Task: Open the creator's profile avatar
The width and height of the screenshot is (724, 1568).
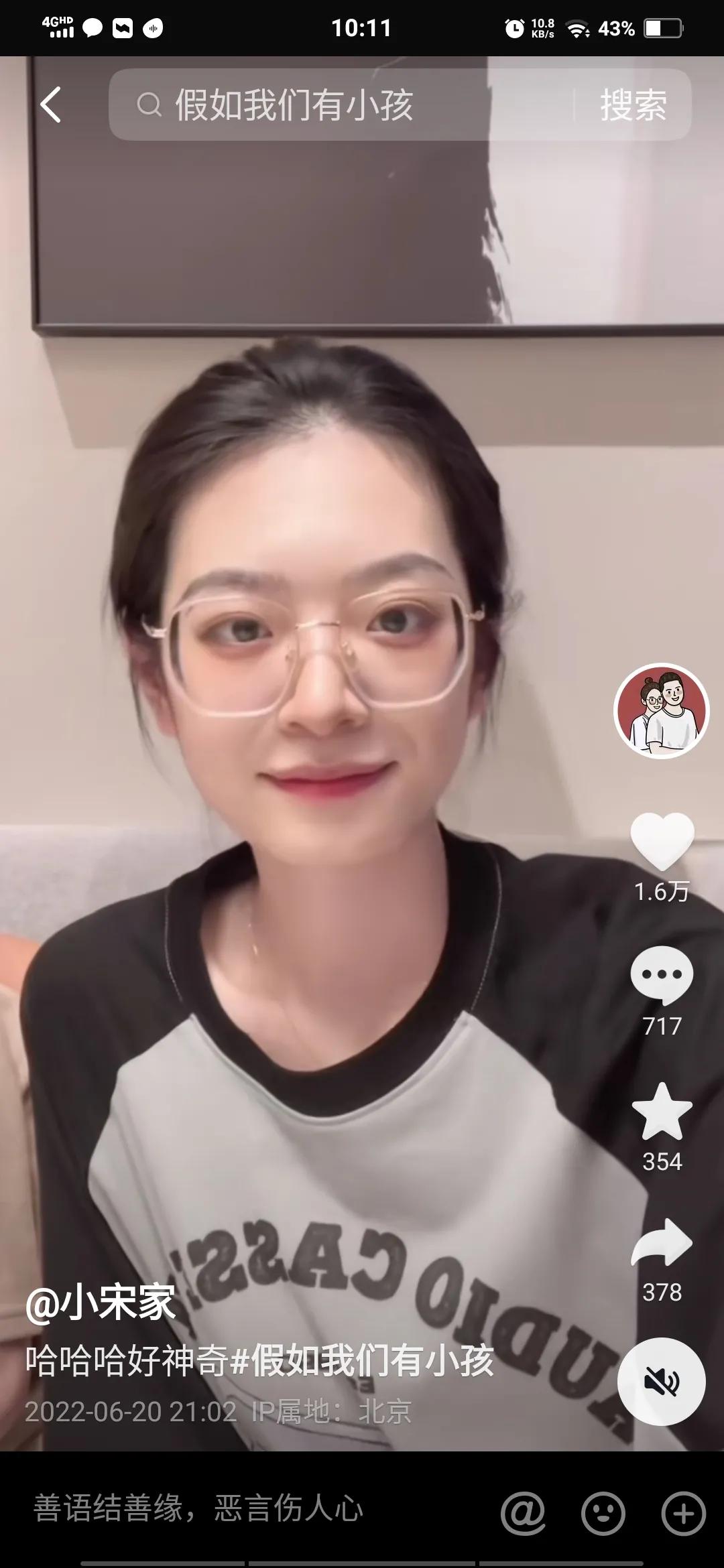Action: click(661, 711)
